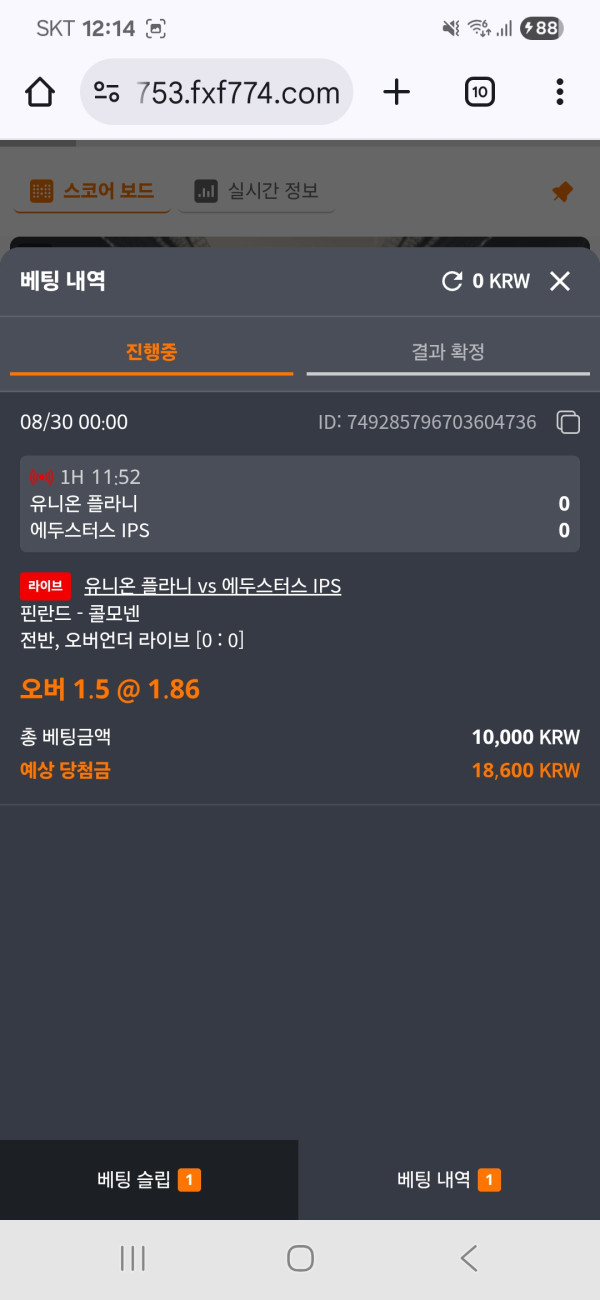Switch to 실시간 정보 tab
Screen dimensions: 600x1300
[255, 191]
